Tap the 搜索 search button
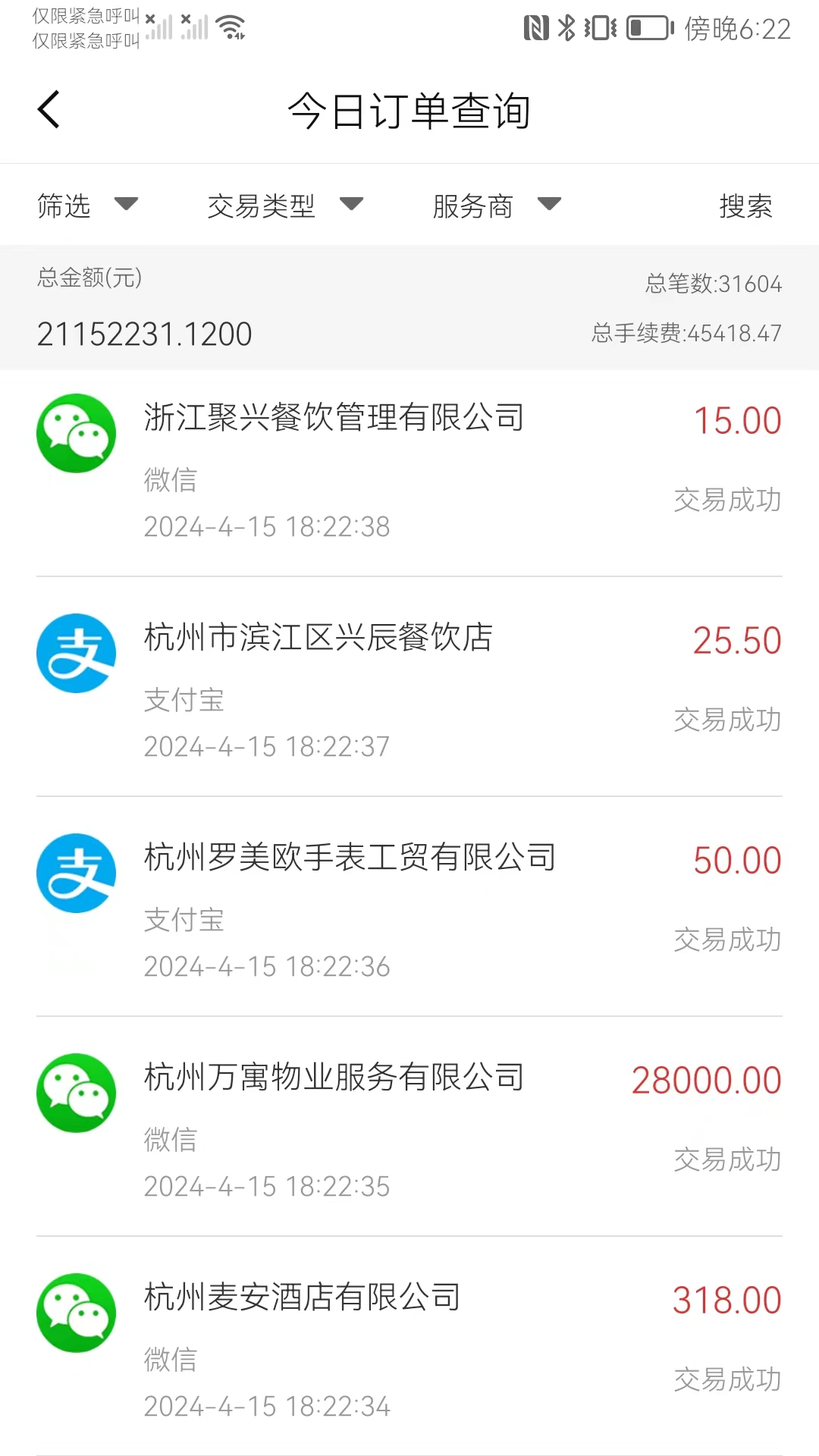The height and width of the screenshot is (1456, 819). click(x=745, y=205)
